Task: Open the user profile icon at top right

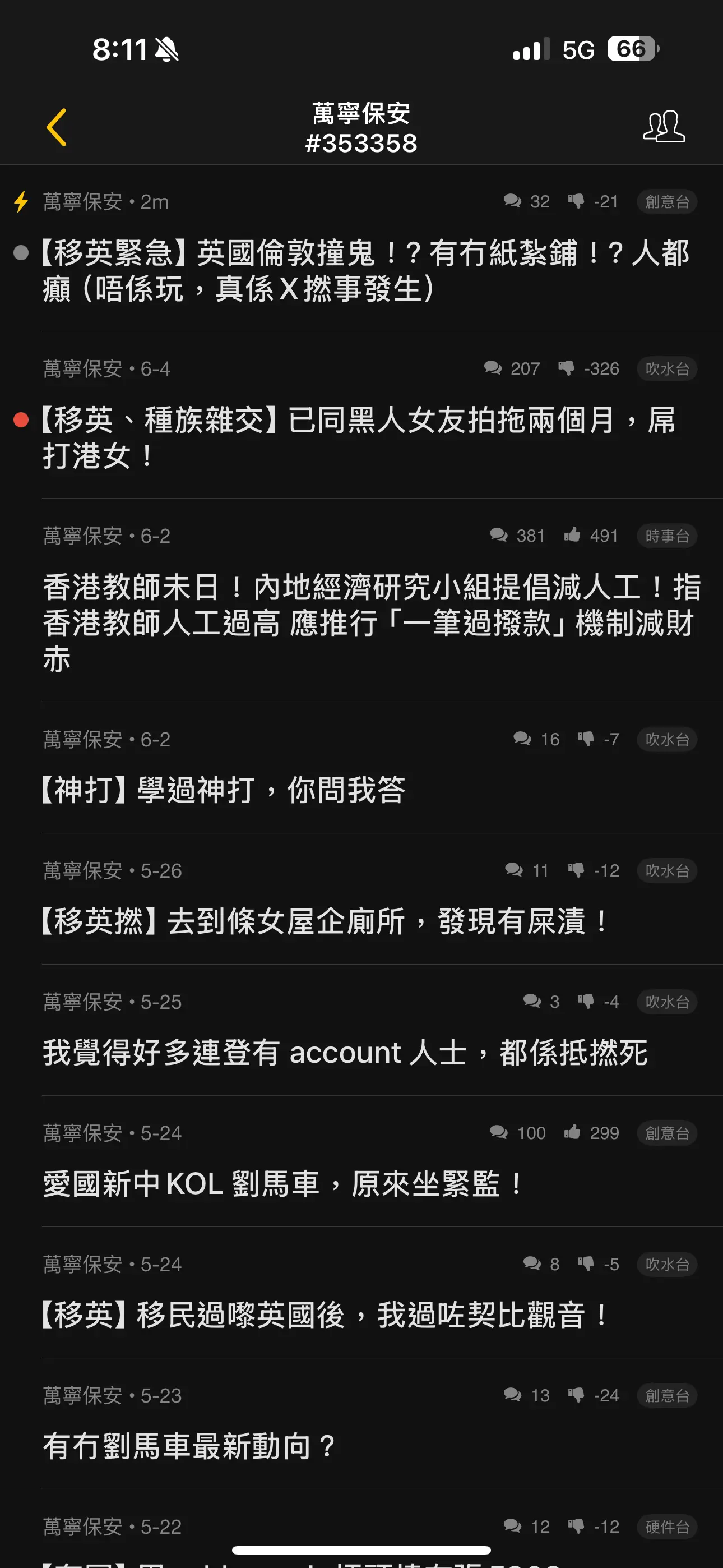Action: click(664, 127)
